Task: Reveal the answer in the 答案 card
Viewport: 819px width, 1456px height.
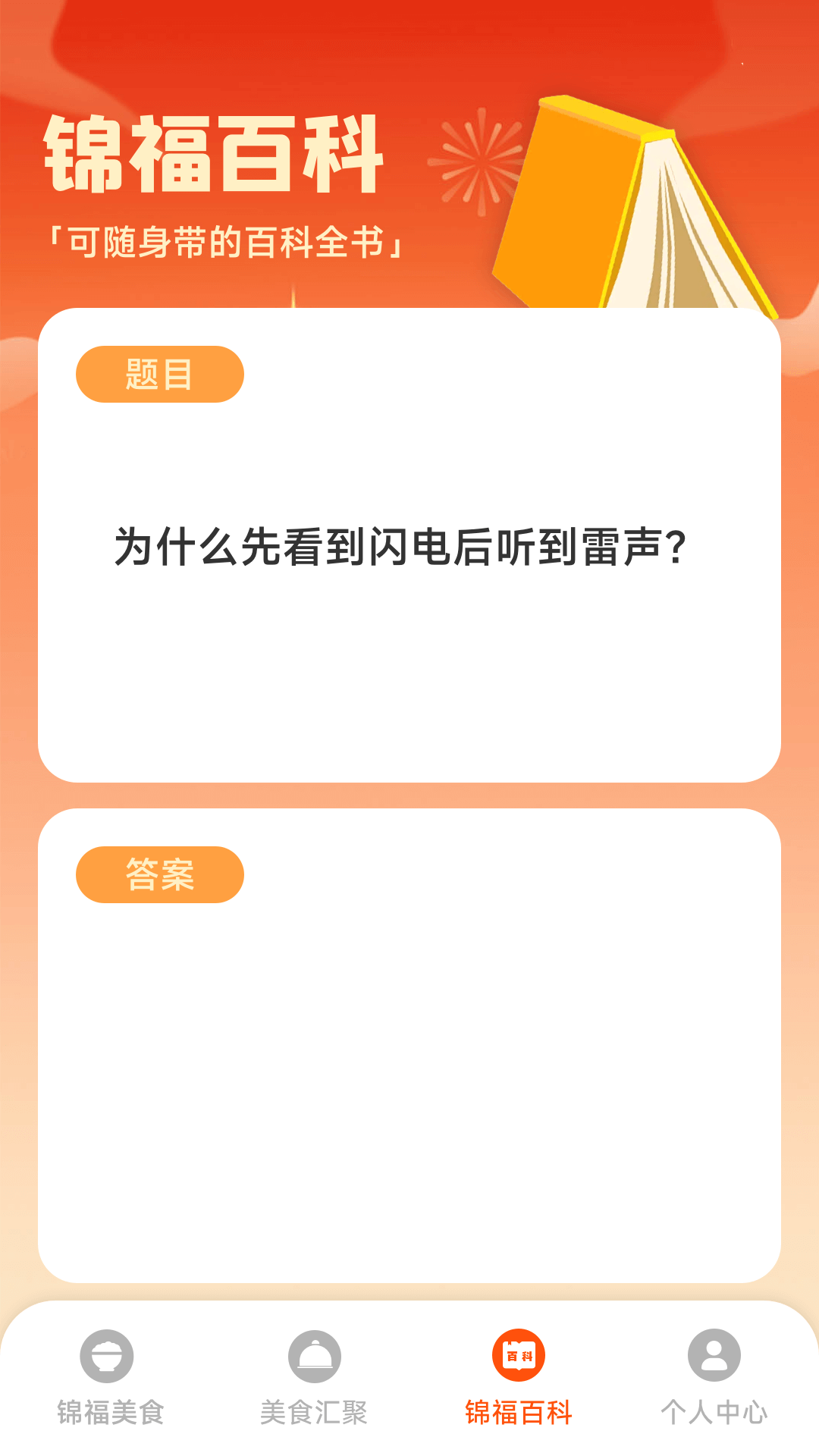Action: (x=161, y=874)
